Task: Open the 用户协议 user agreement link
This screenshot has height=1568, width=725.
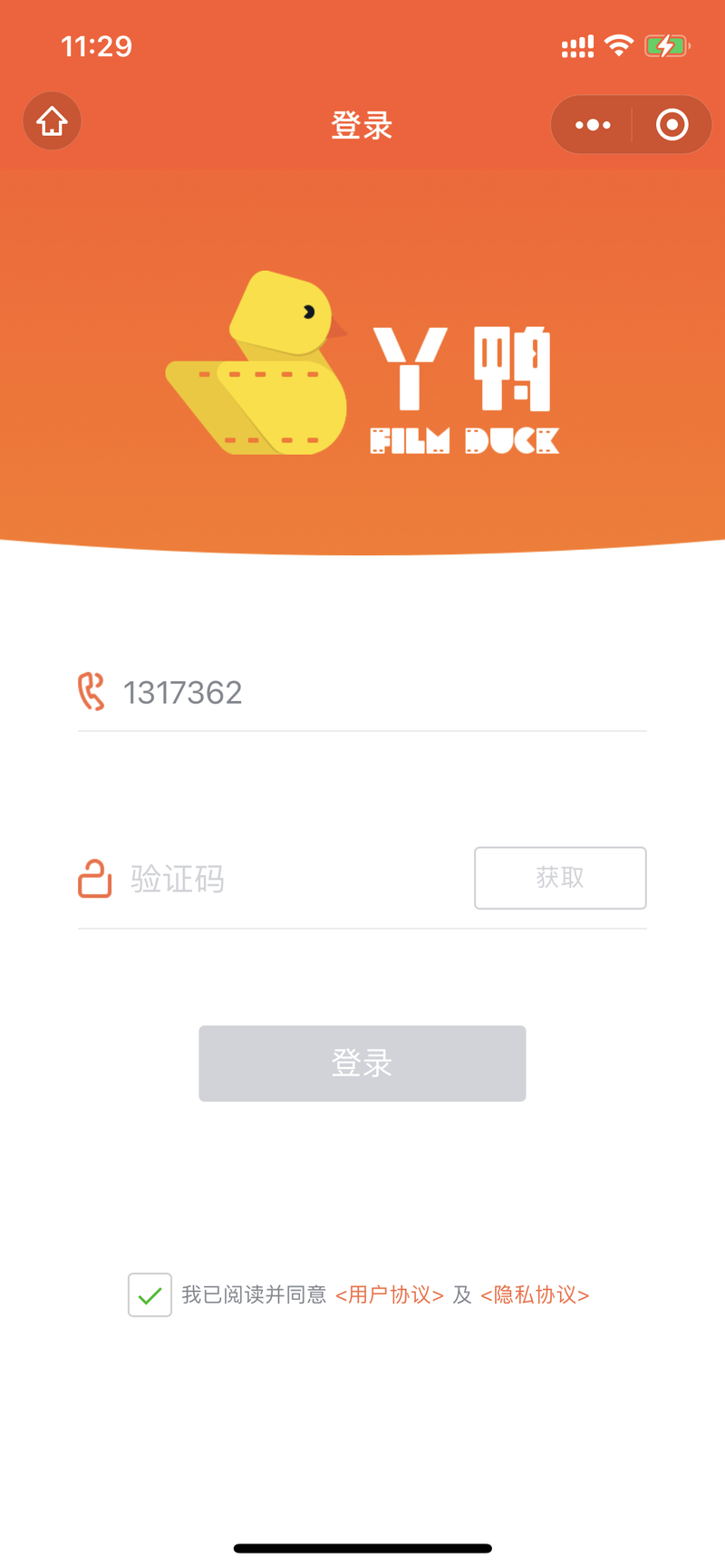Action: (x=390, y=1295)
